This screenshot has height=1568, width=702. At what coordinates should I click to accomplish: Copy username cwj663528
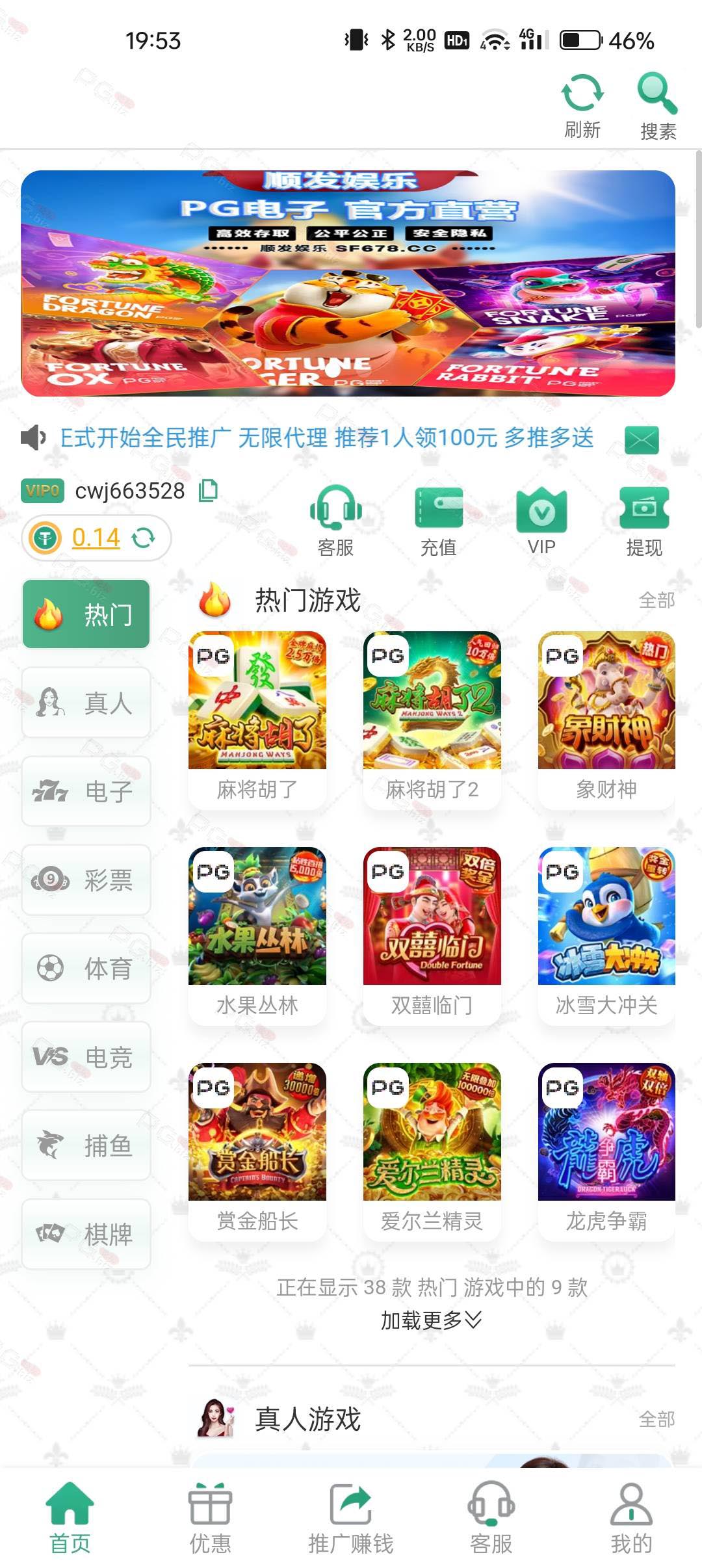pos(208,490)
